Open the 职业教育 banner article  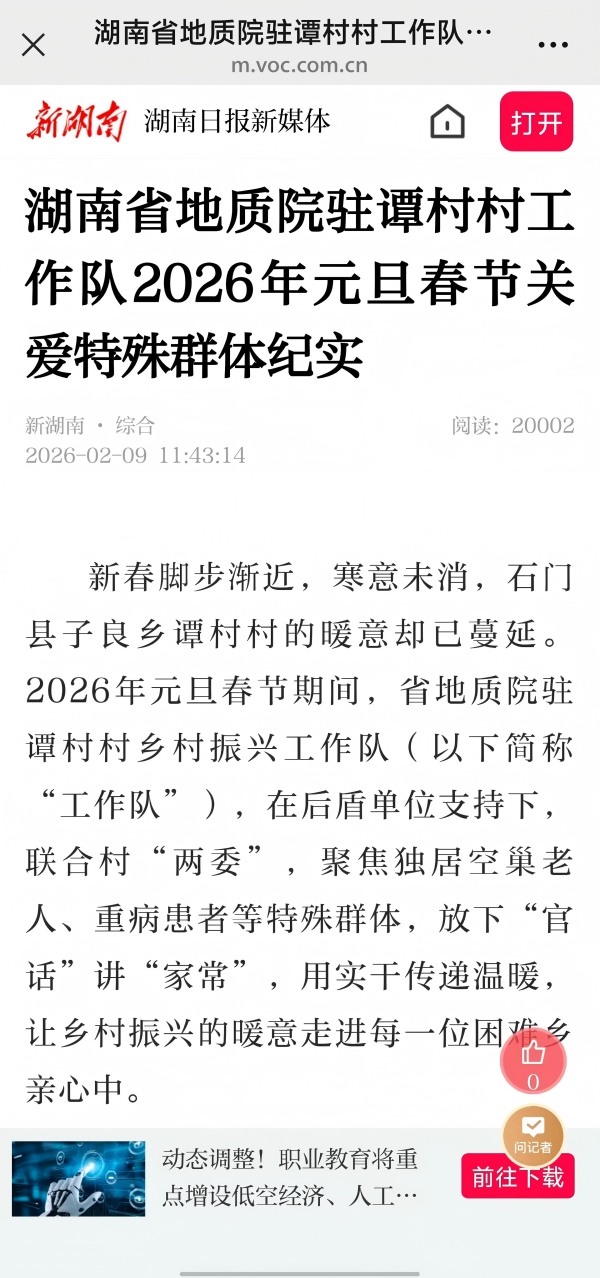290,1178
